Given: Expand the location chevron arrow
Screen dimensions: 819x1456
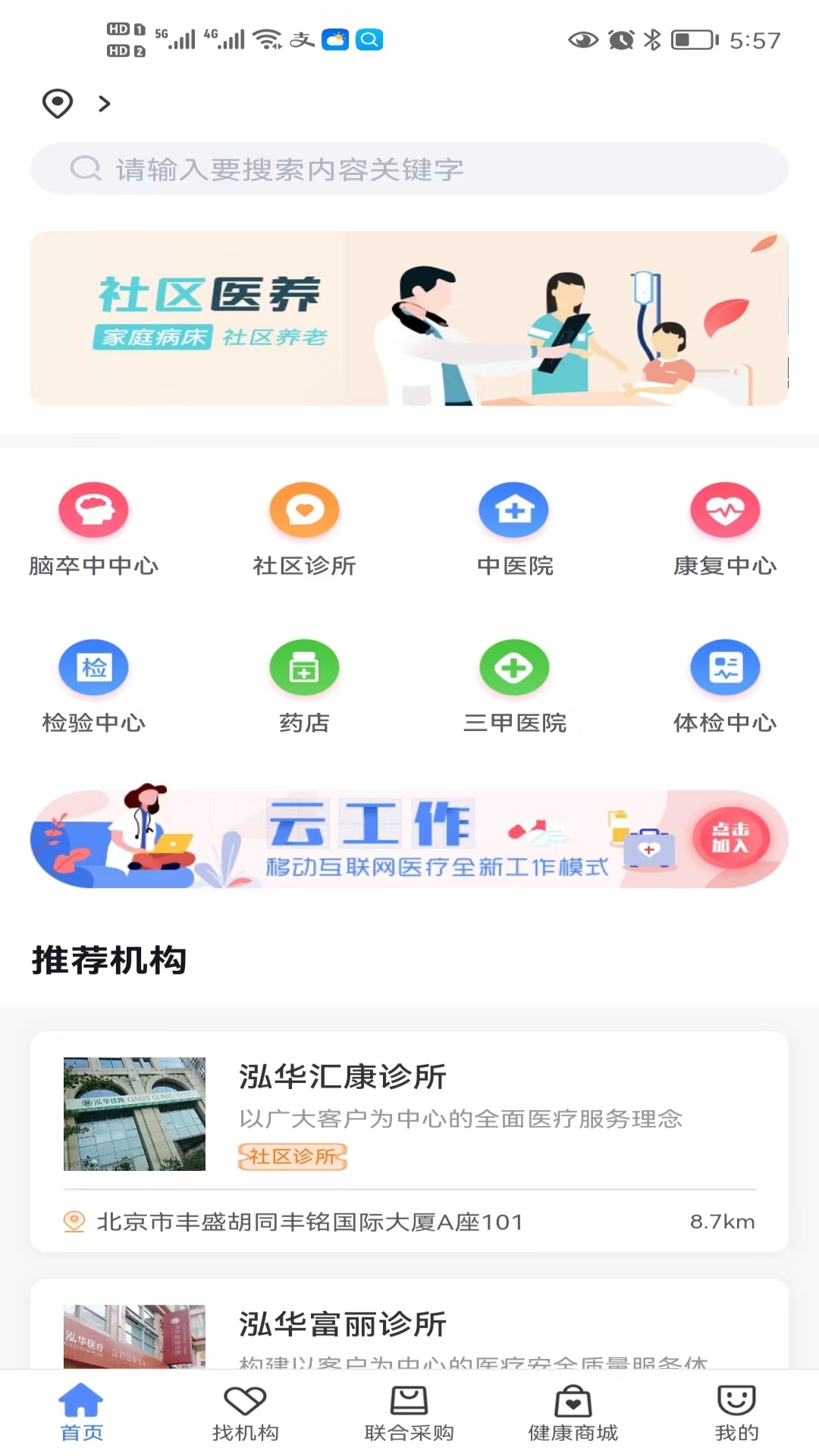Looking at the screenshot, I should coord(104,103).
